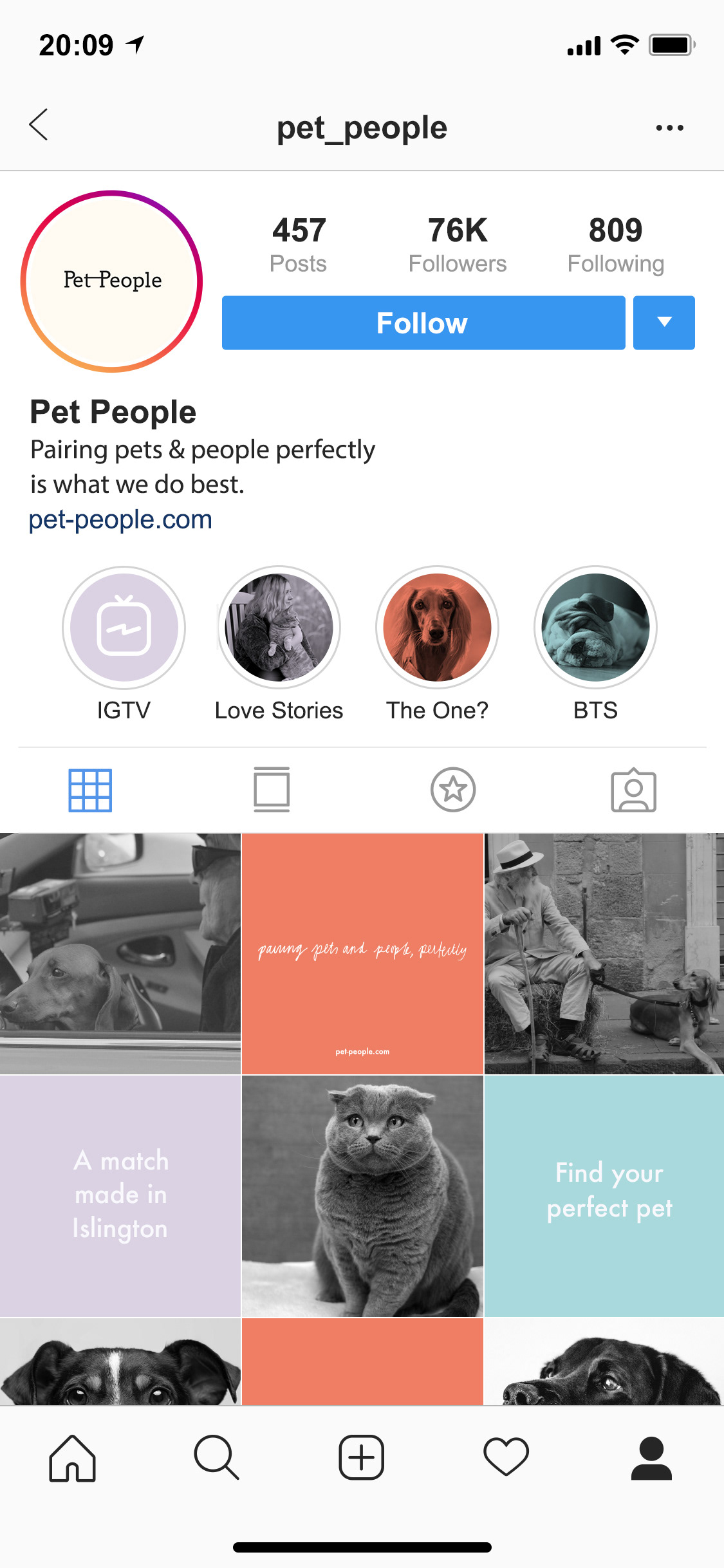The height and width of the screenshot is (1568, 724).
Task: View the Pet People profile story
Action: (112, 281)
